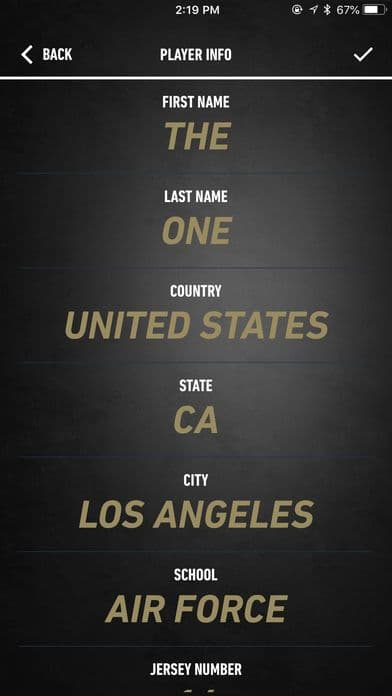The width and height of the screenshot is (392, 696).
Task: Go back from Player Info
Action: point(46,55)
